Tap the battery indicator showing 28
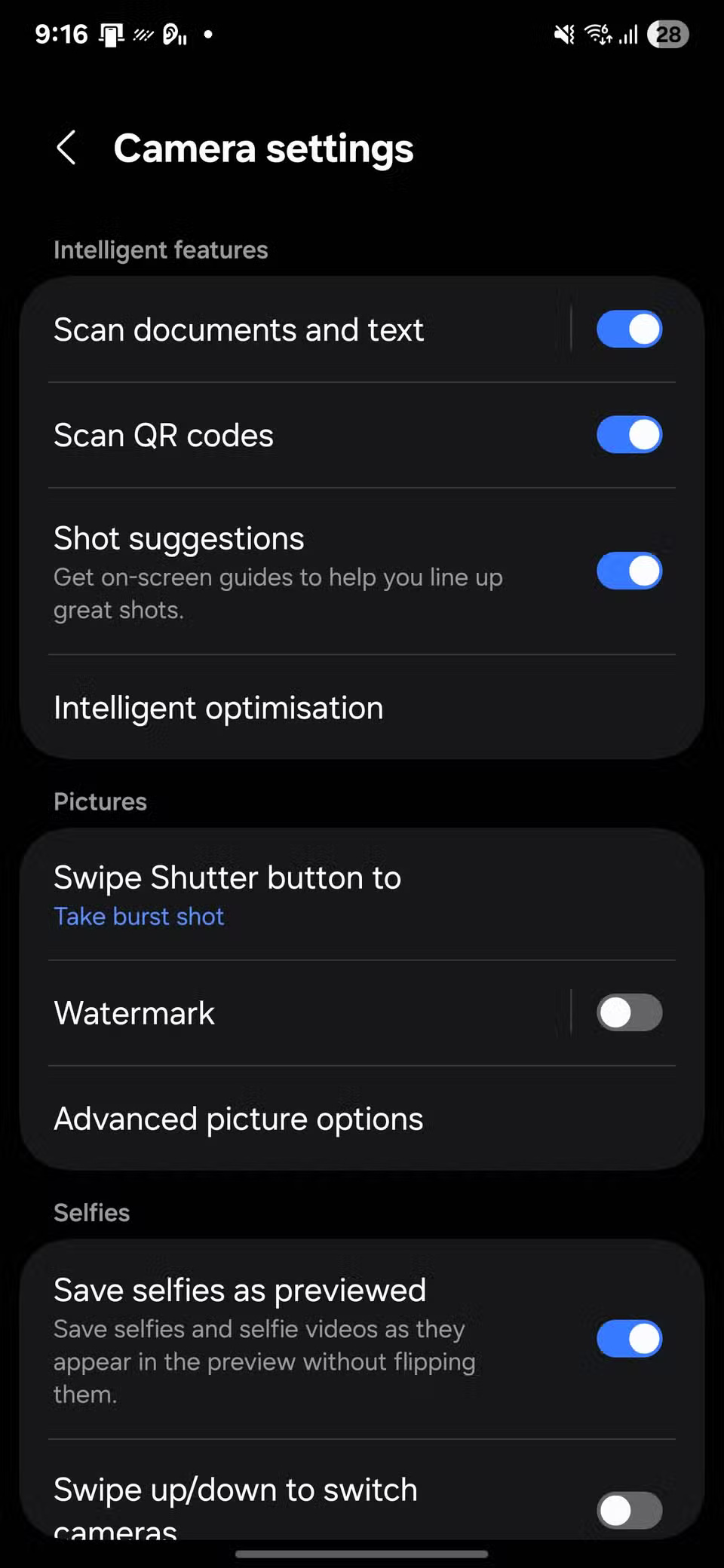 point(668,34)
